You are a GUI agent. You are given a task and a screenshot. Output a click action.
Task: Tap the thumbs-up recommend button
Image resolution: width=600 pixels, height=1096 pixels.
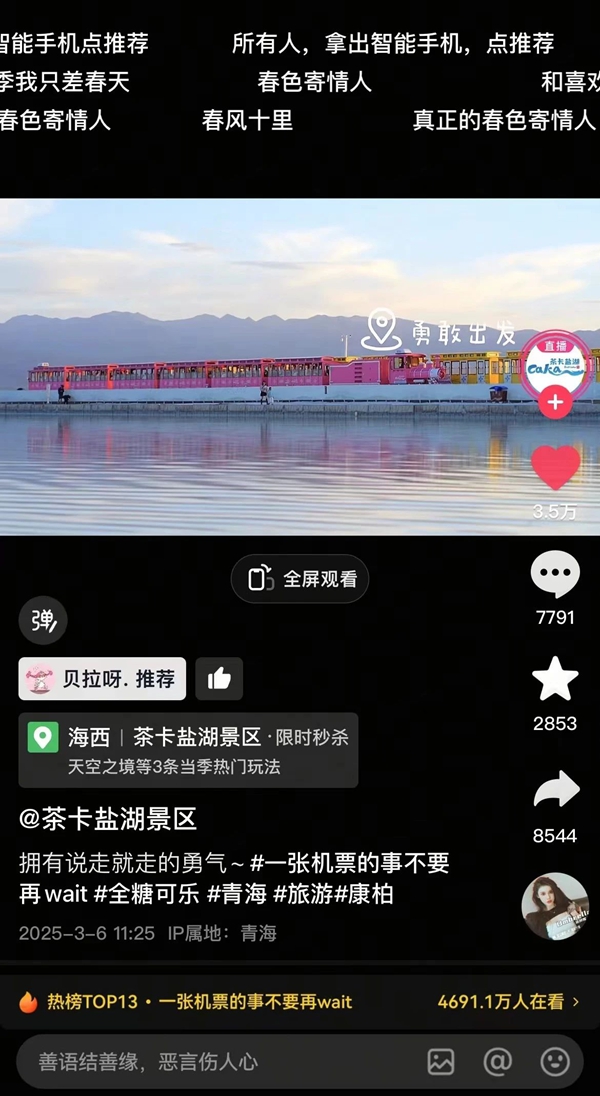(219, 679)
